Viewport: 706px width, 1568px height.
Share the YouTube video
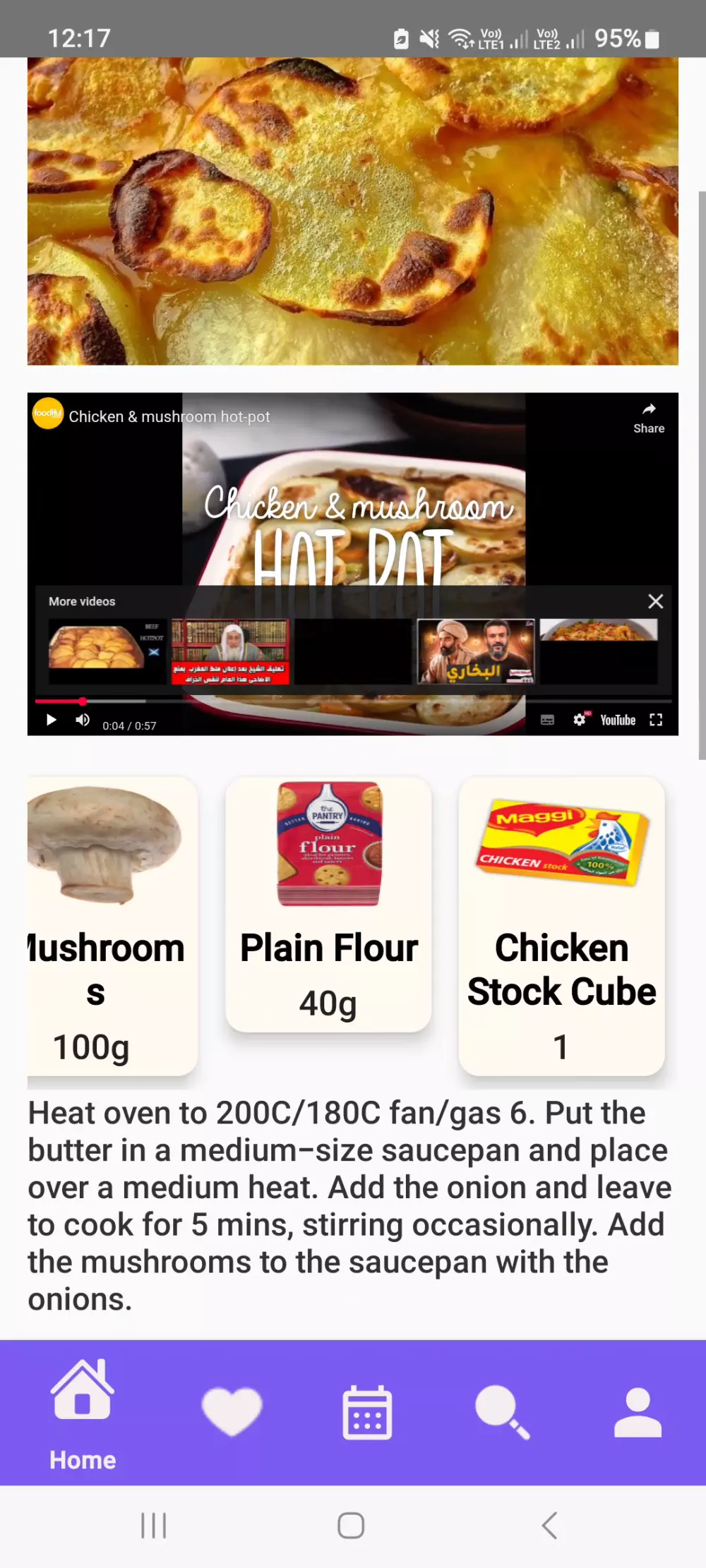(648, 418)
